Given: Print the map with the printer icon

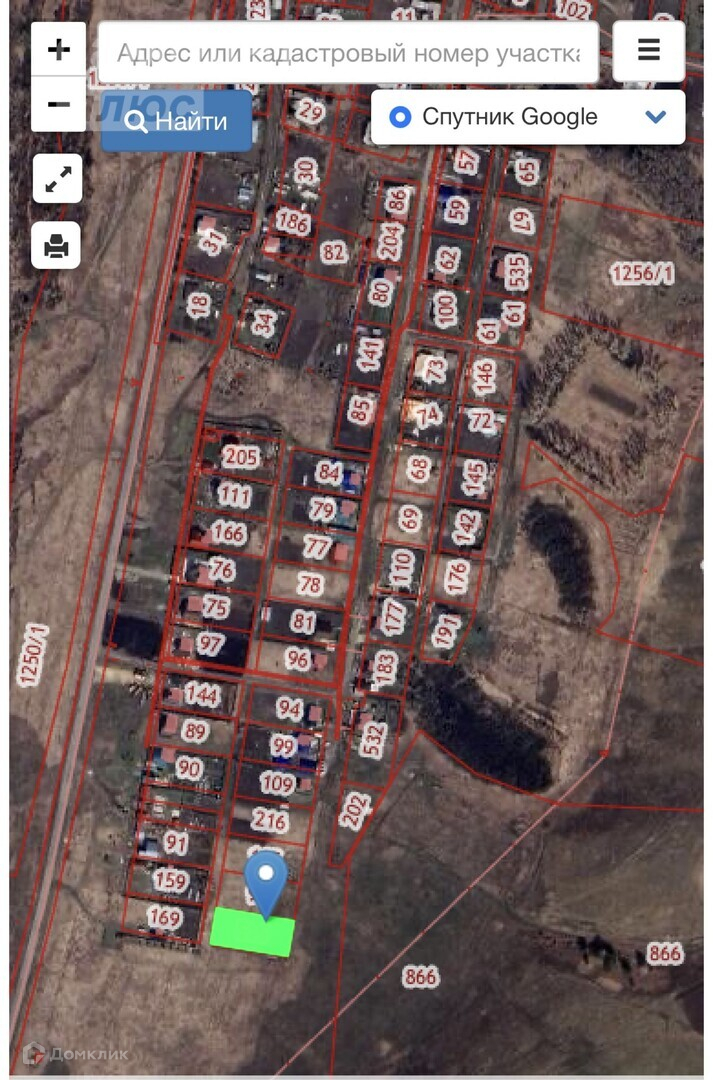Looking at the screenshot, I should point(57,244).
